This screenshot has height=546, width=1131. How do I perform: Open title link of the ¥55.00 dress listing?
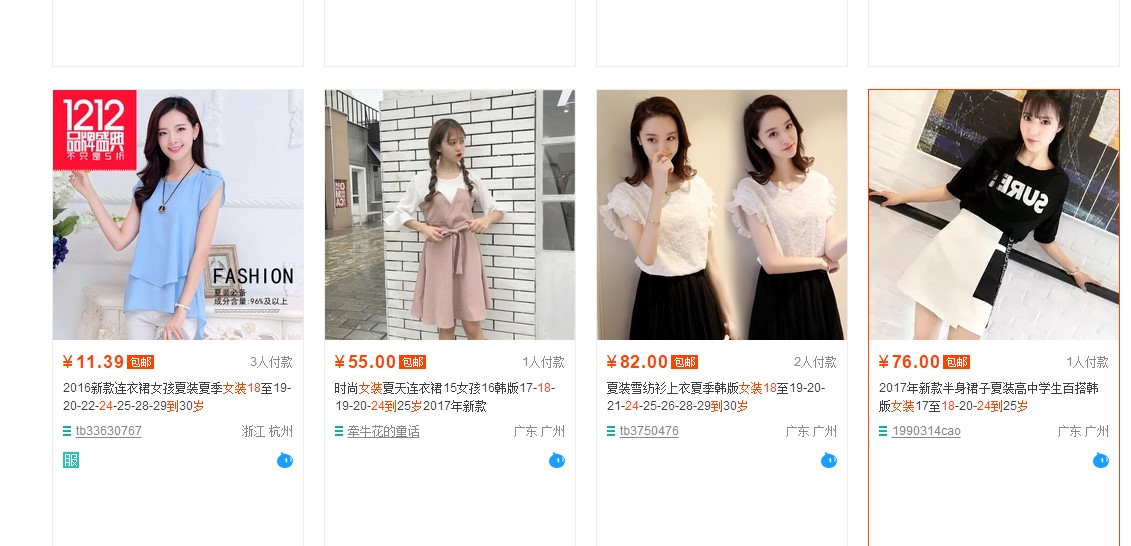pyautogui.click(x=445, y=397)
